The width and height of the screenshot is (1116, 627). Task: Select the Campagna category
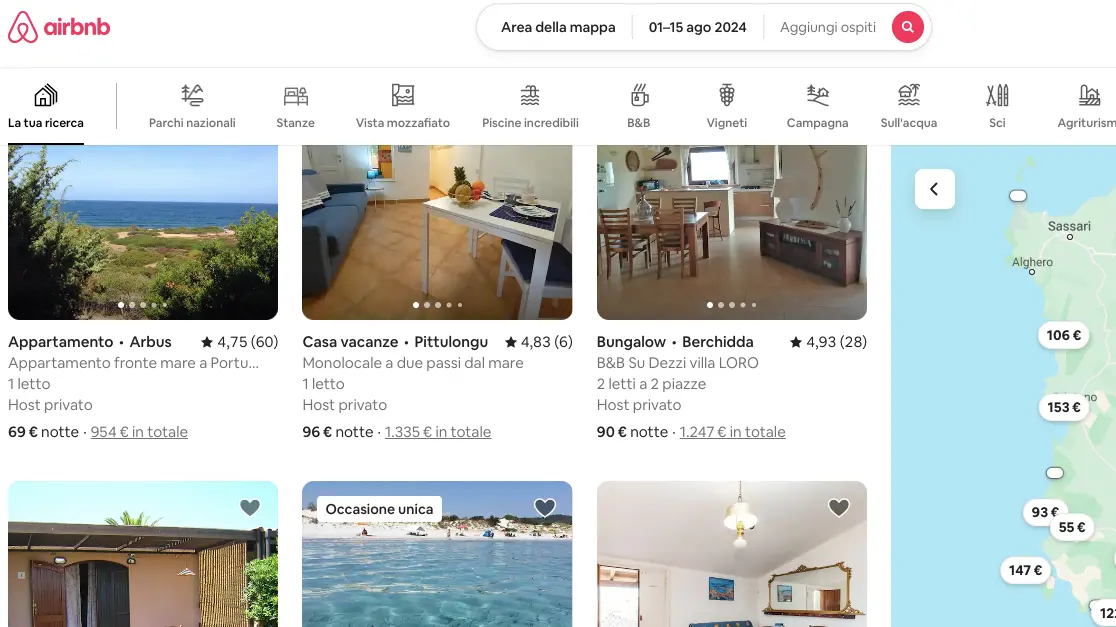tap(817, 106)
